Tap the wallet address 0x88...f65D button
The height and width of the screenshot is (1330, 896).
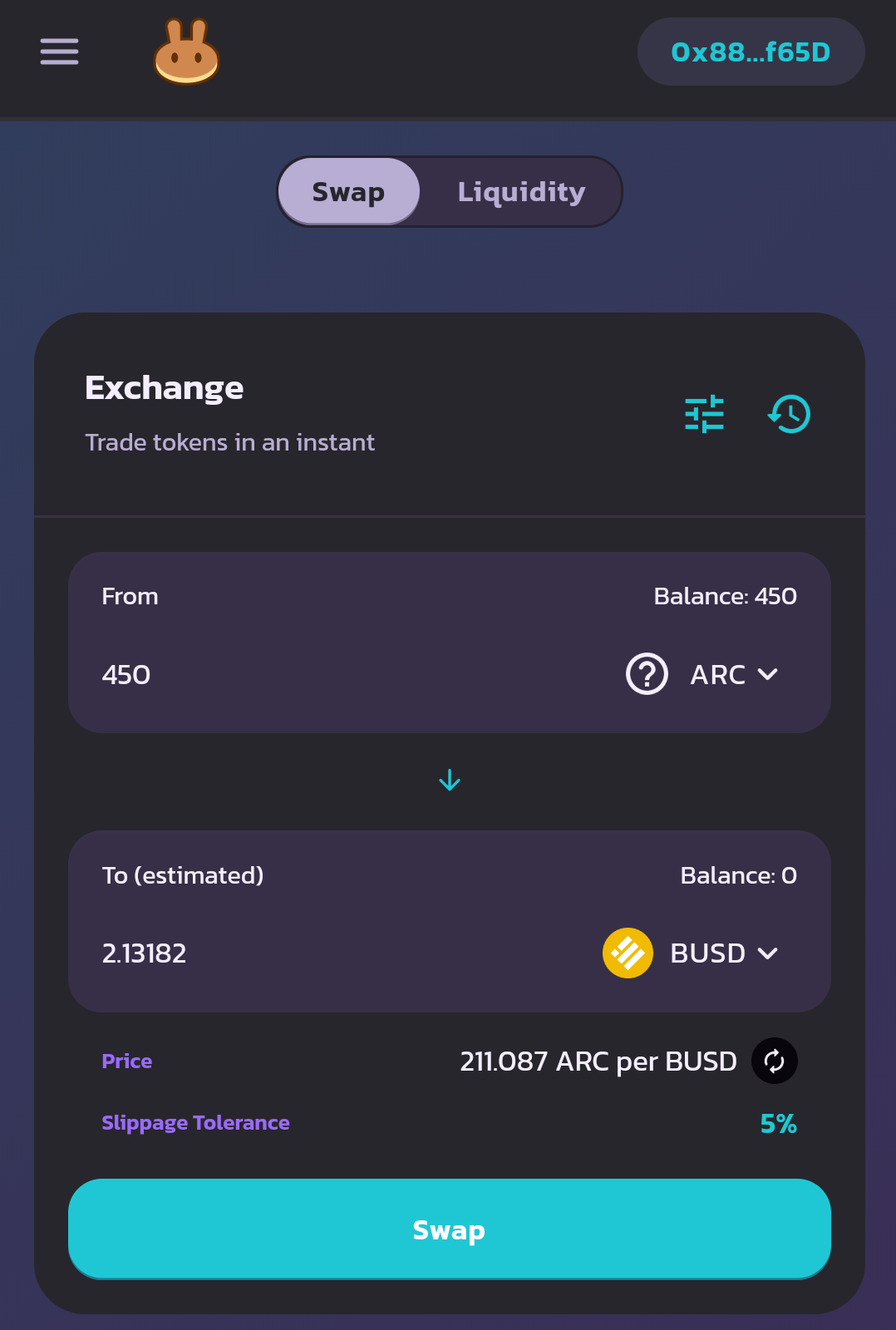tap(751, 52)
